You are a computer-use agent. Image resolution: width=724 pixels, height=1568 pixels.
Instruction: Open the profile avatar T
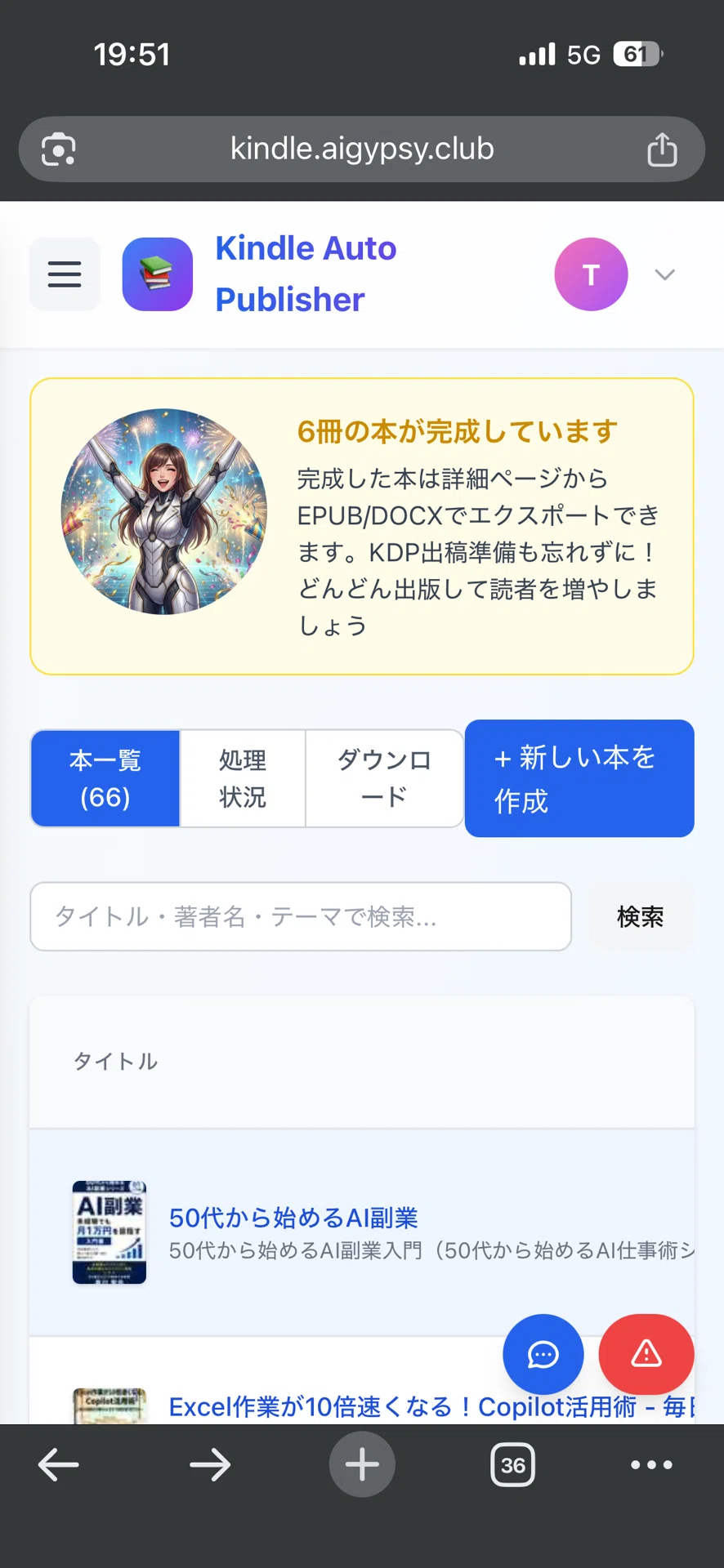pos(591,274)
